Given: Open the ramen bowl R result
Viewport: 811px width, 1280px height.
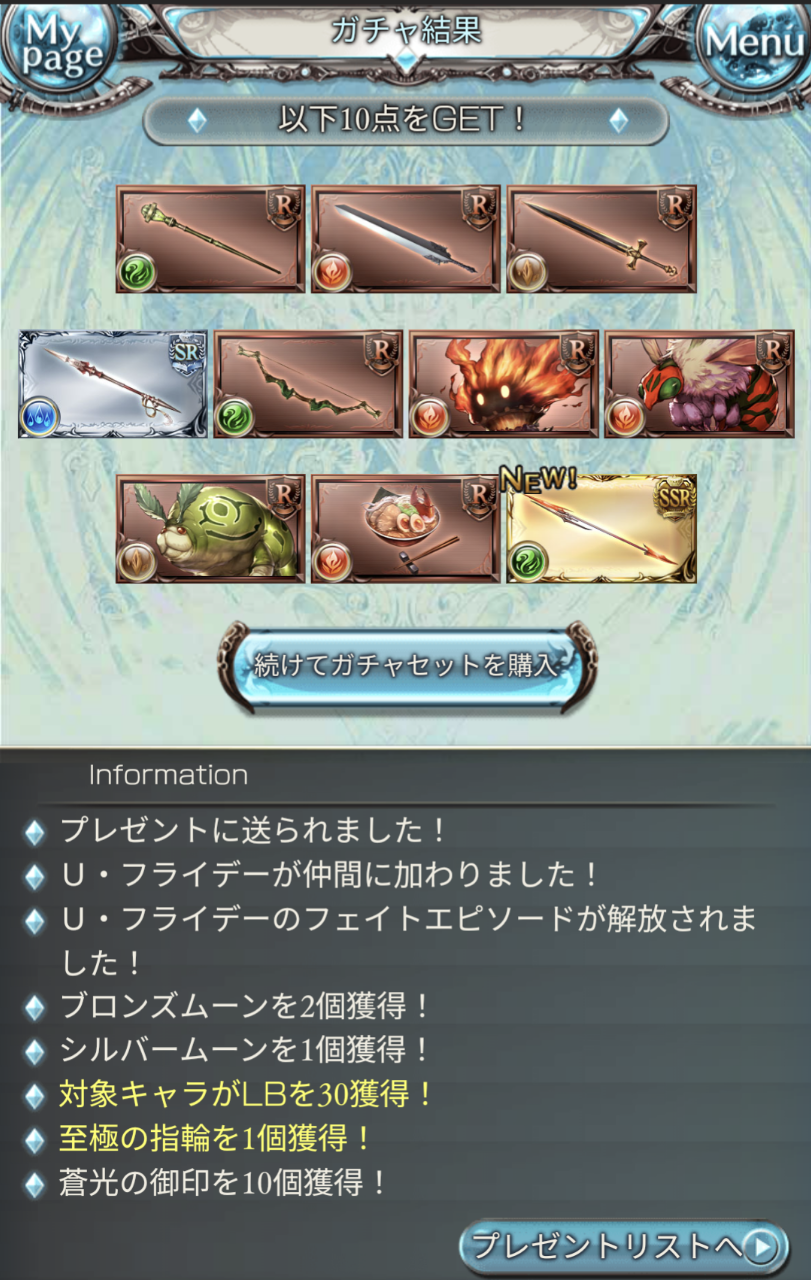Looking at the screenshot, I should (405, 529).
